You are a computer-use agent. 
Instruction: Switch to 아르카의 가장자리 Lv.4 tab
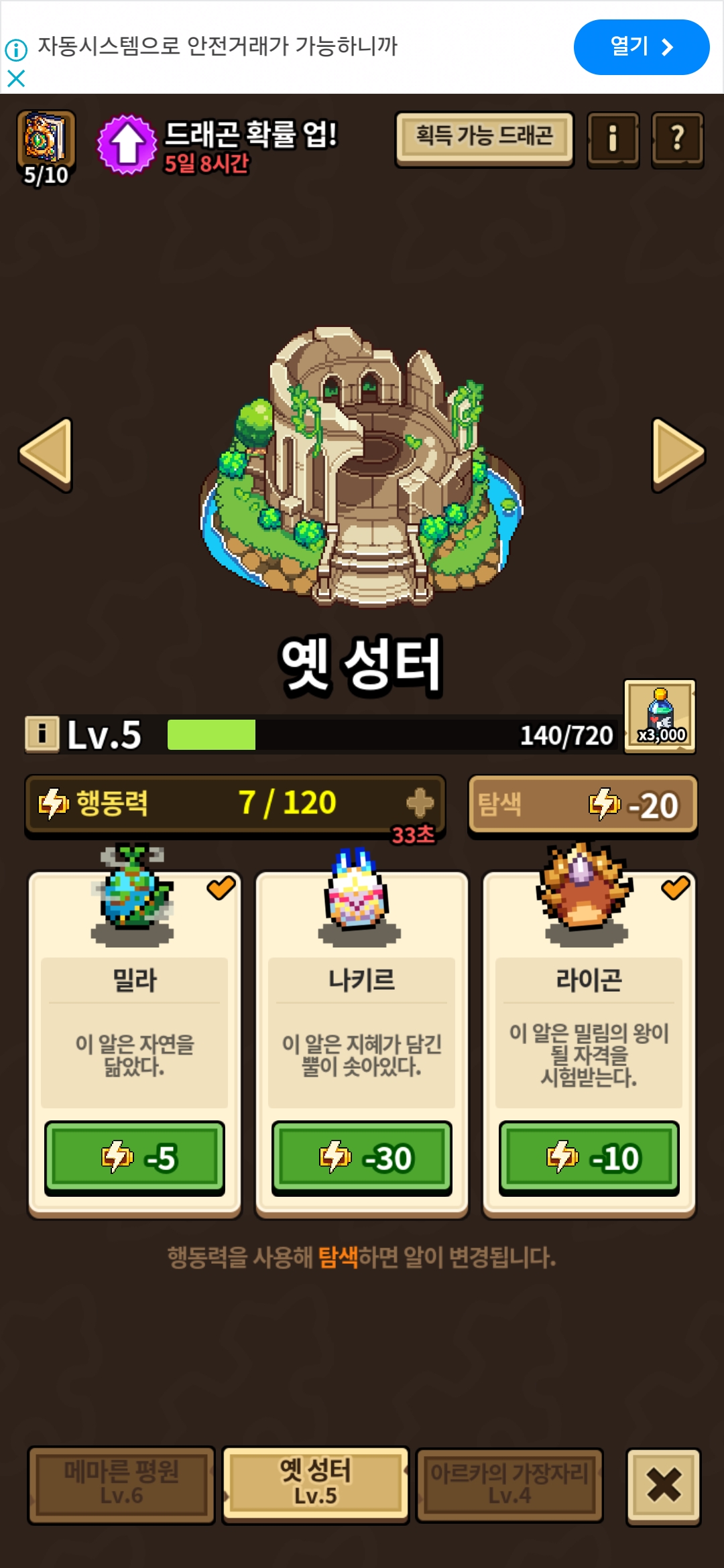pyautogui.click(x=509, y=1484)
